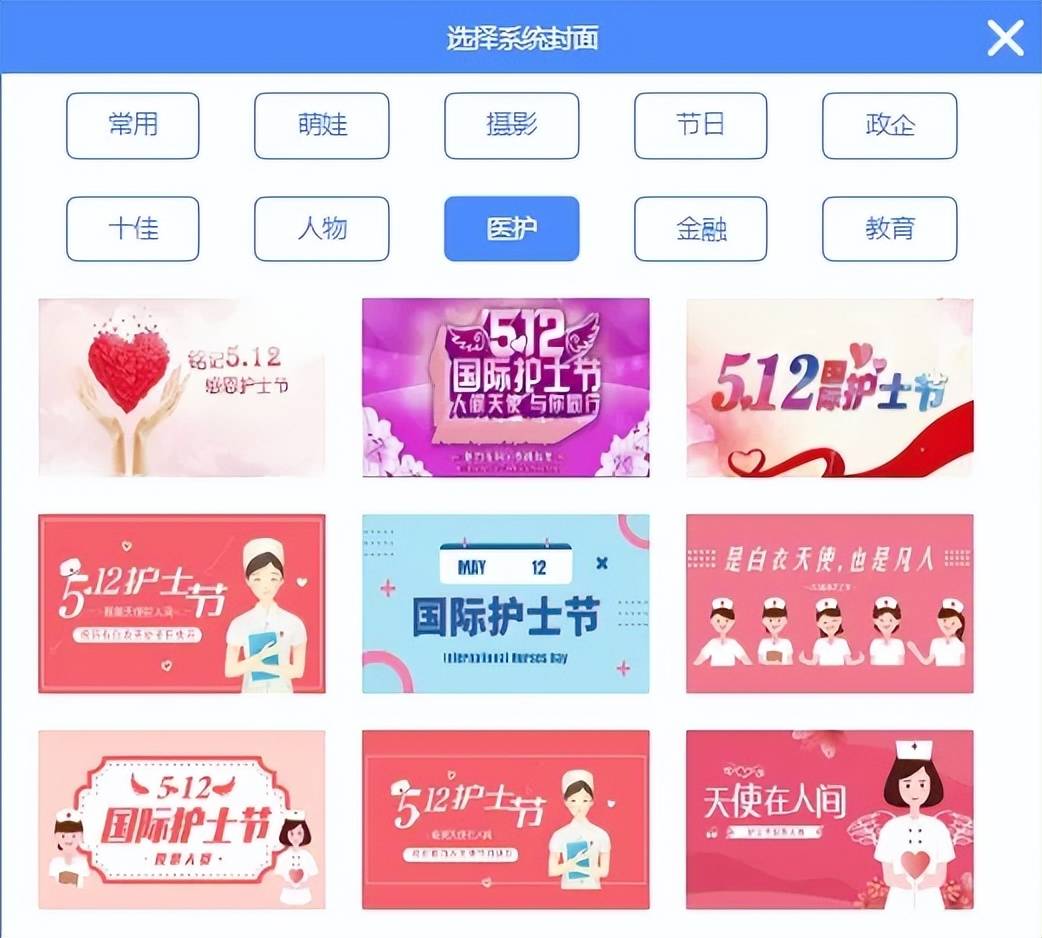Switch to the 金融 category
Screen dimensions: 1042x938
click(x=700, y=229)
